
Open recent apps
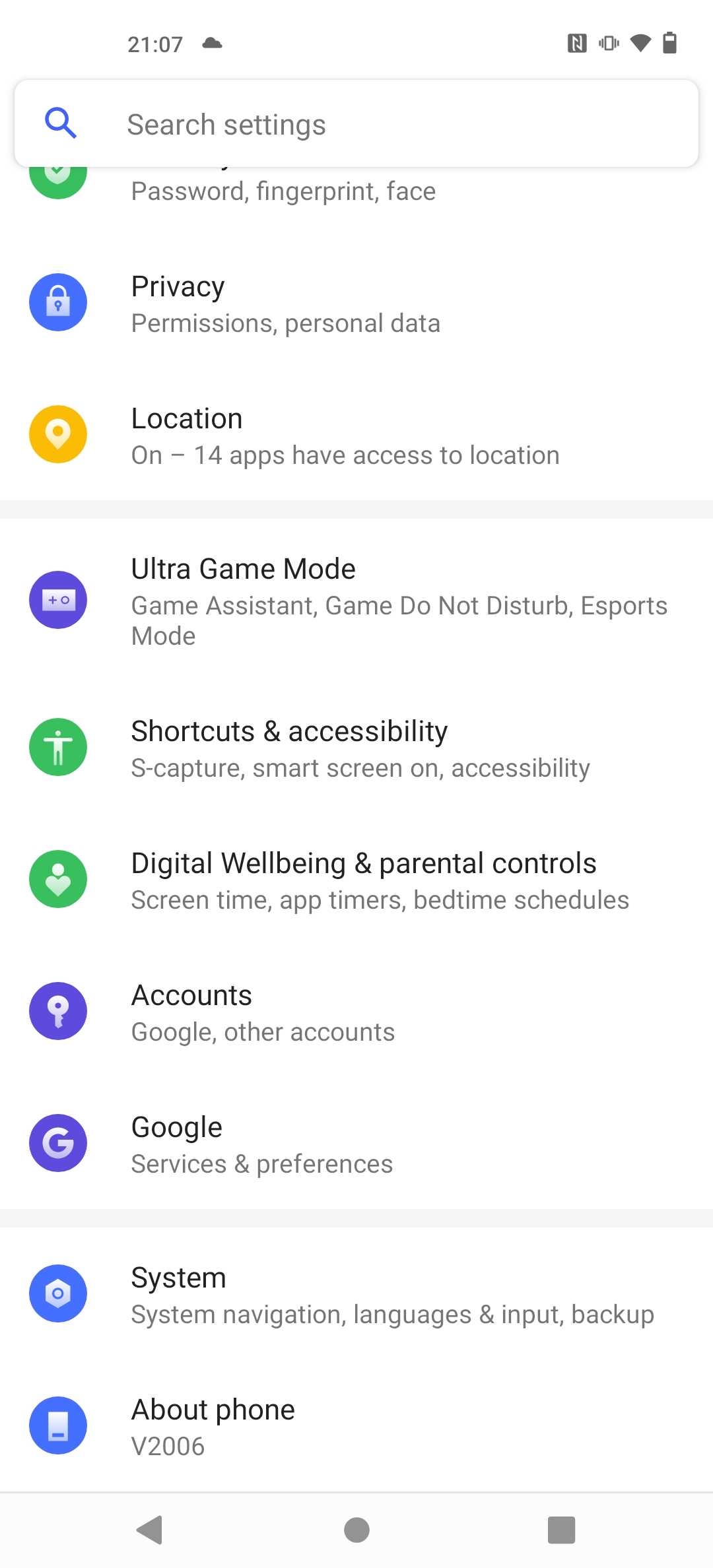(562, 1530)
